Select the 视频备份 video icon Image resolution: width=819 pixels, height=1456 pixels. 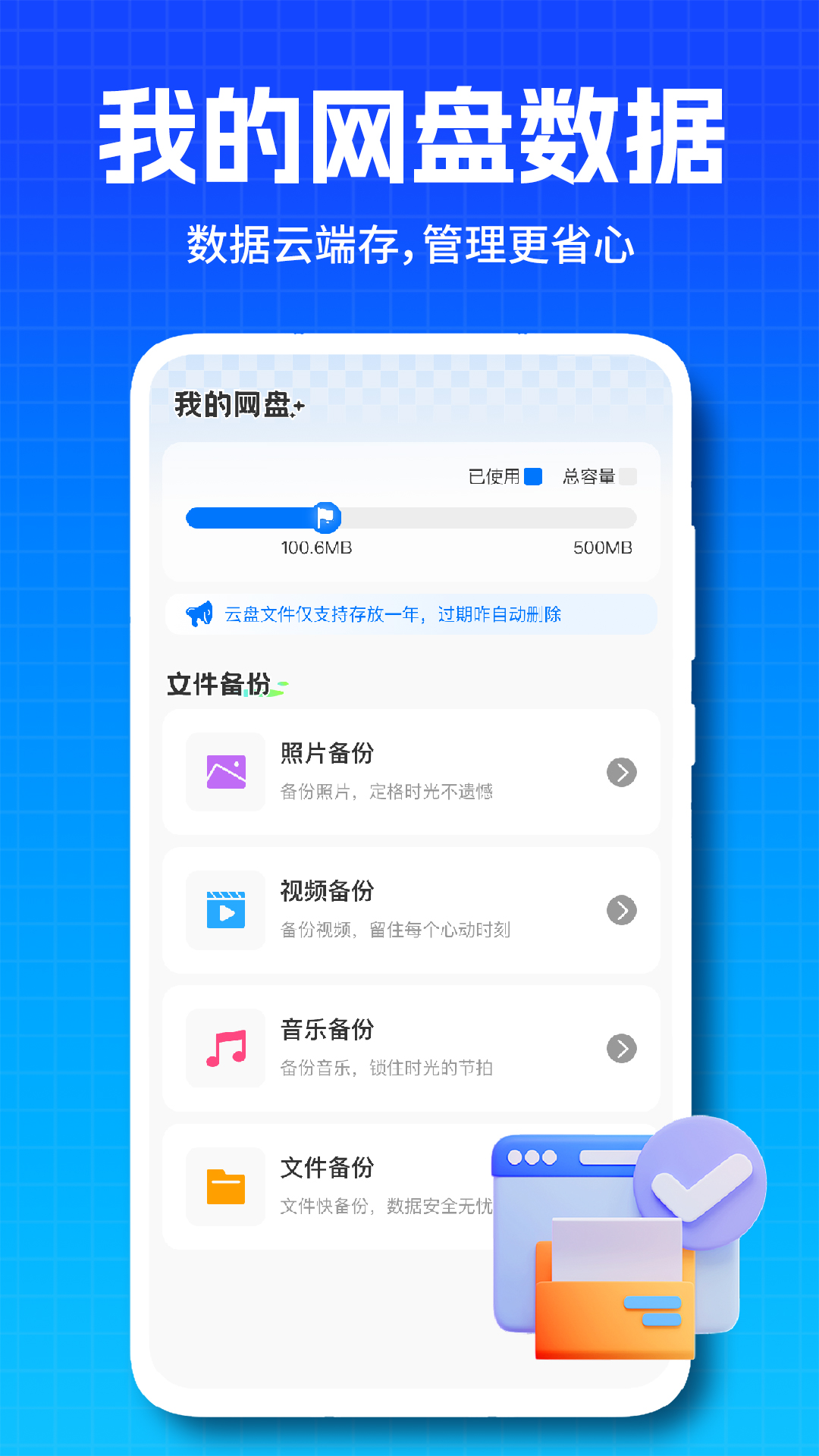[x=225, y=910]
